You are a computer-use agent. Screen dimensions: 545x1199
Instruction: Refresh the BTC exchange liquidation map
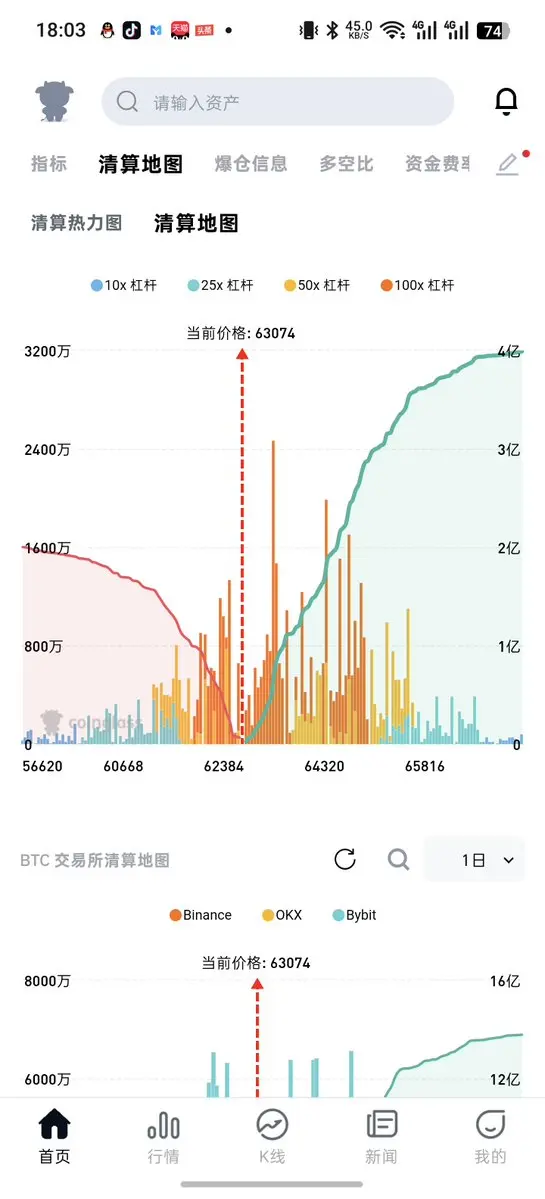(x=345, y=859)
